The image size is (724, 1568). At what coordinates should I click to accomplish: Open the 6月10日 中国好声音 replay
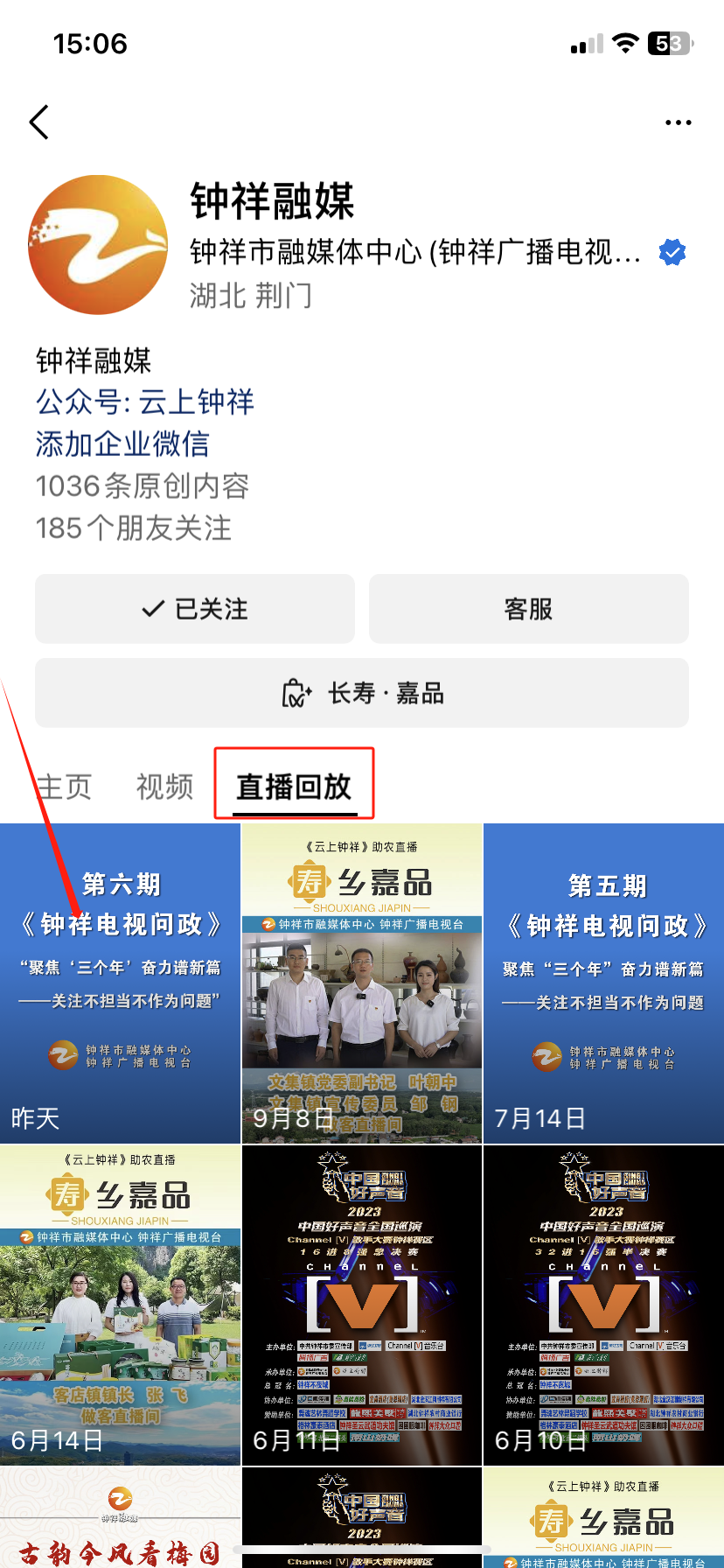tap(603, 1304)
